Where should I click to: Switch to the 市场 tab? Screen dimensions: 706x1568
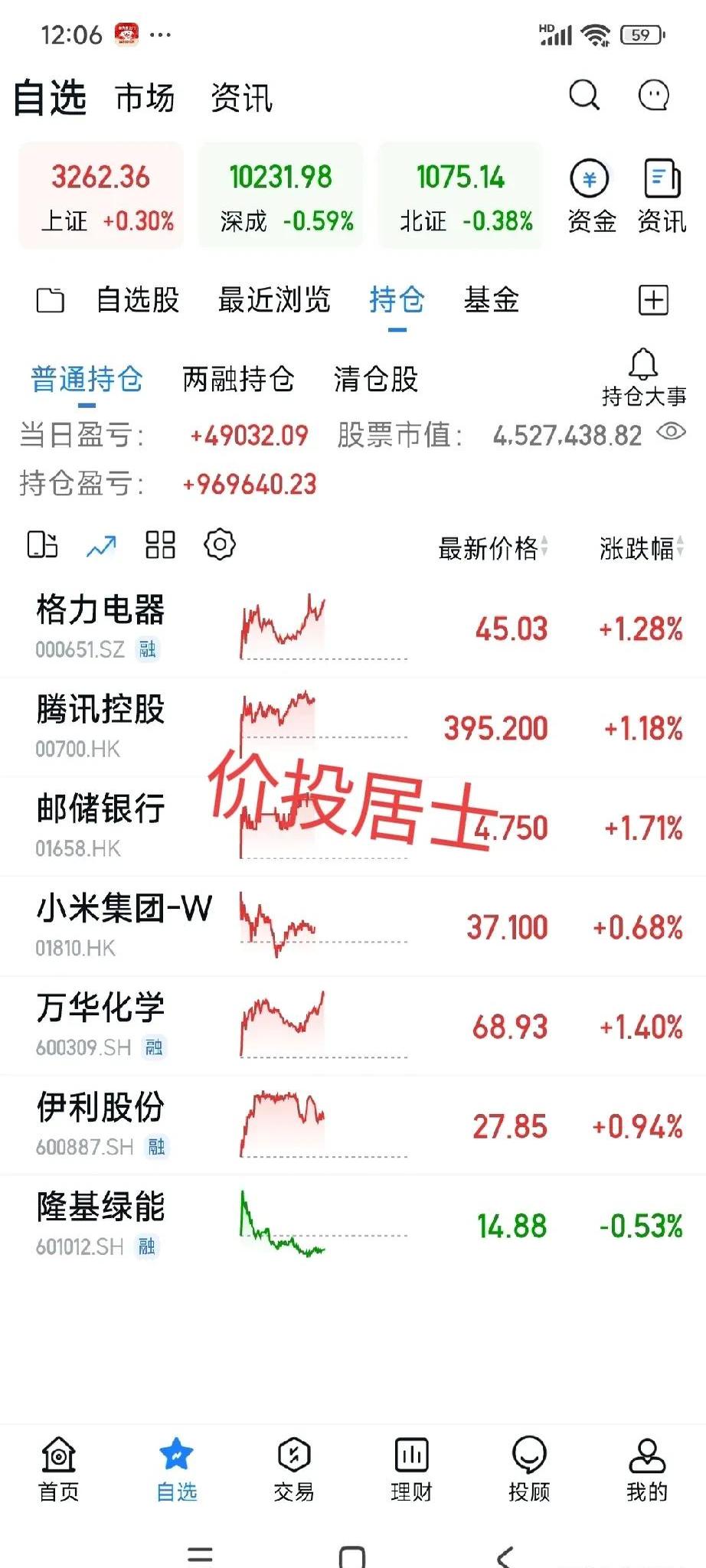click(144, 98)
